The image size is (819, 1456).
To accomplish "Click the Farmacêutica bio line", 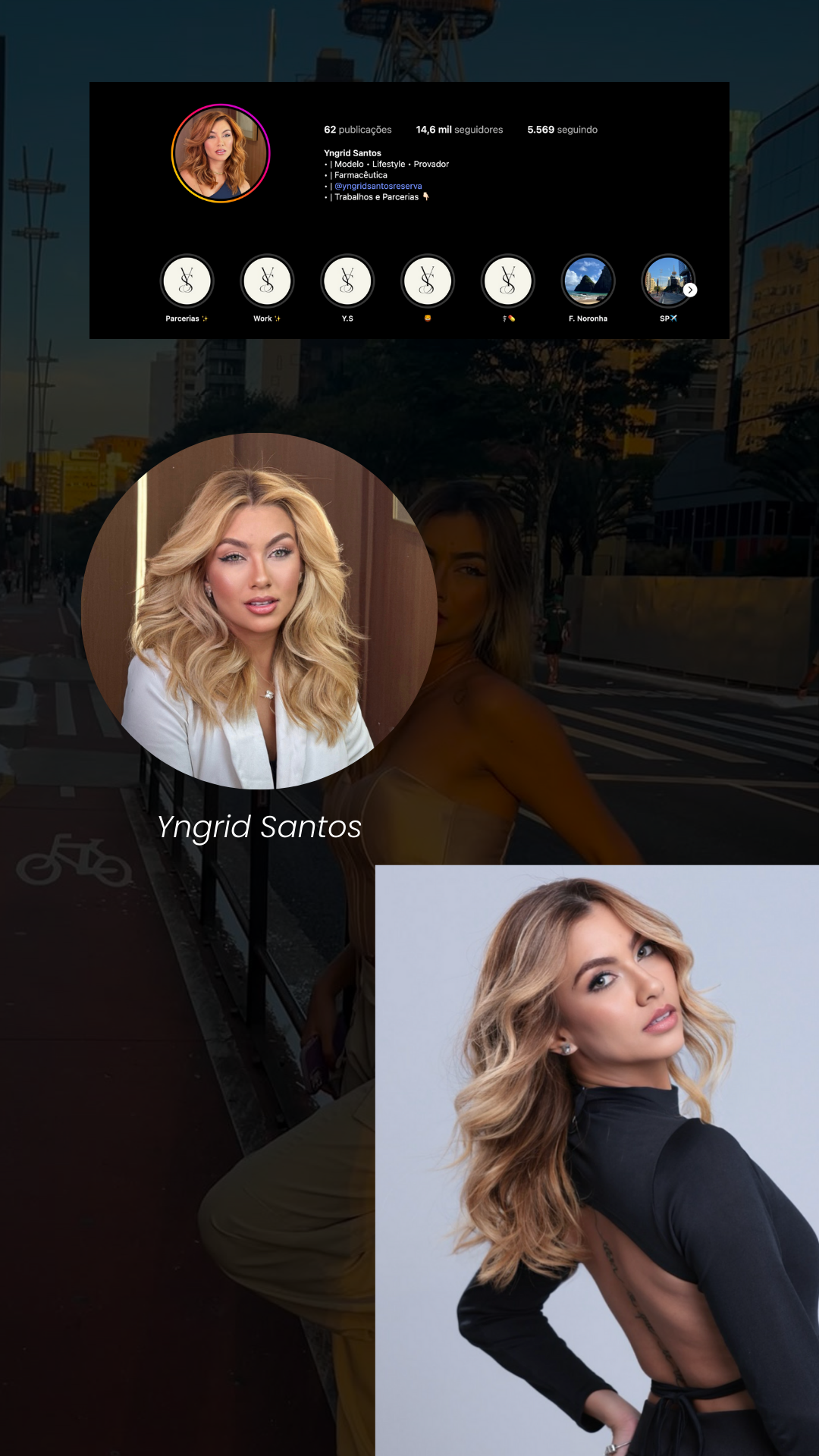I will click(357, 174).
